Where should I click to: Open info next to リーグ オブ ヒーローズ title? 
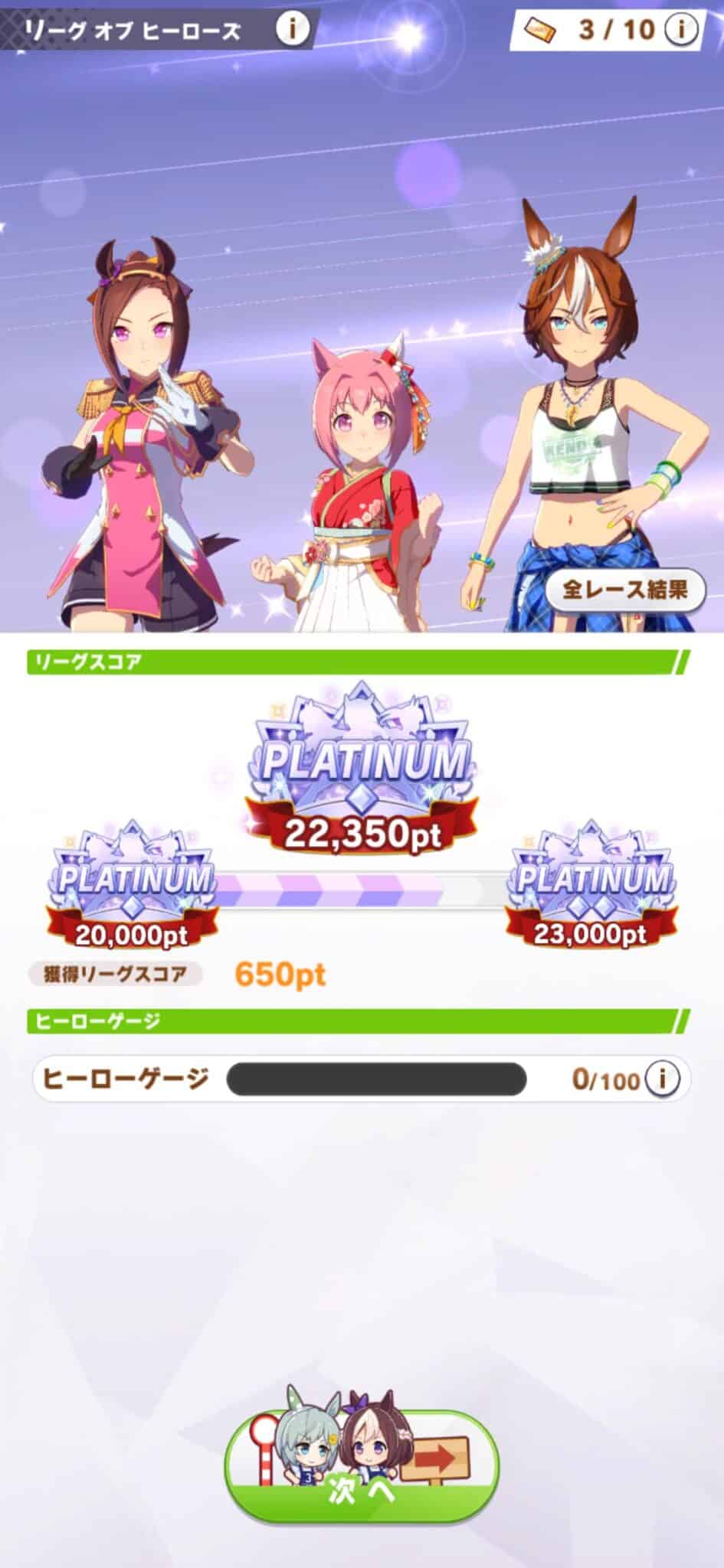pyautogui.click(x=292, y=30)
